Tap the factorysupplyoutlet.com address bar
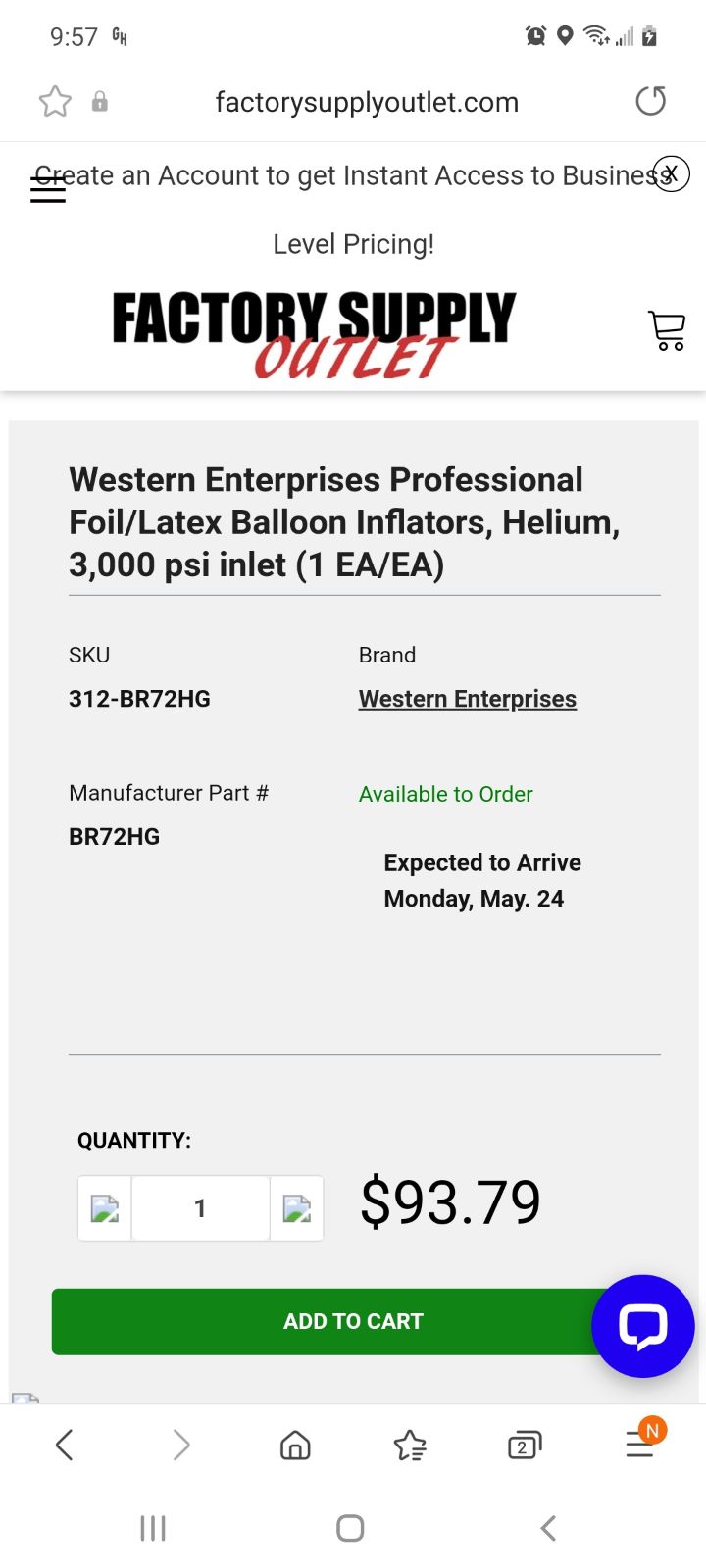The image size is (706, 1568). tap(367, 102)
